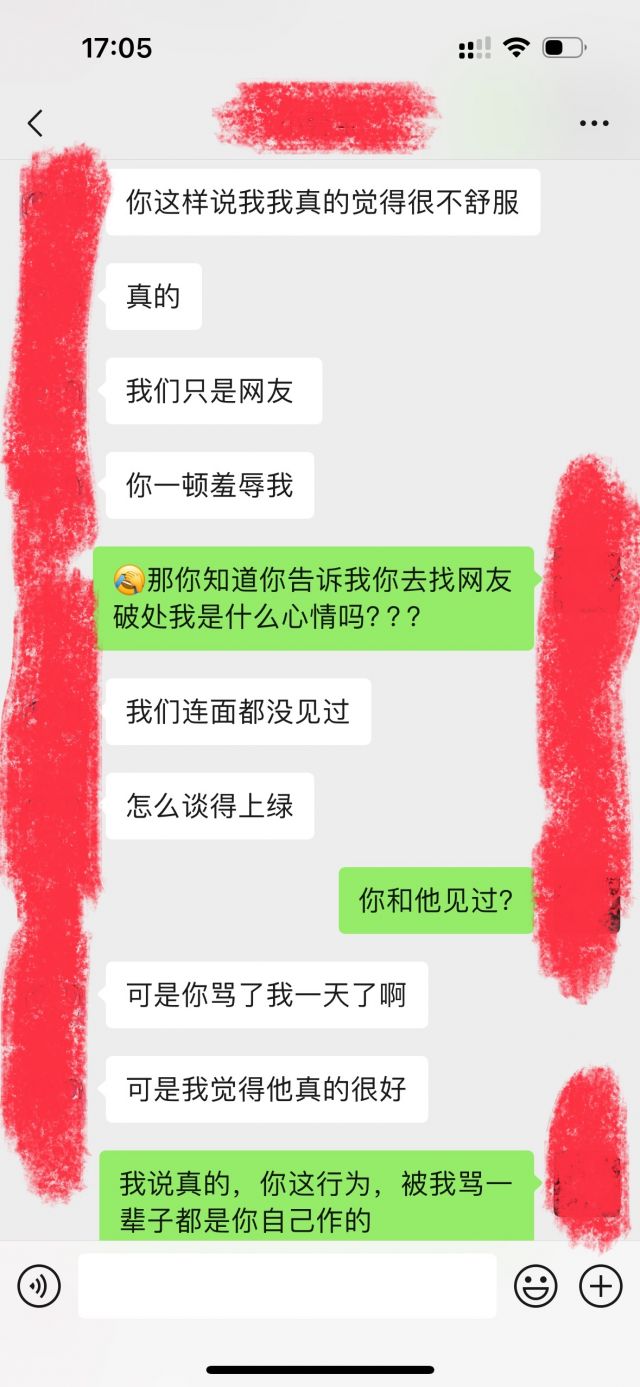Open the emoji sticker panel
640x1387 pixels.
pyautogui.click(x=536, y=1286)
